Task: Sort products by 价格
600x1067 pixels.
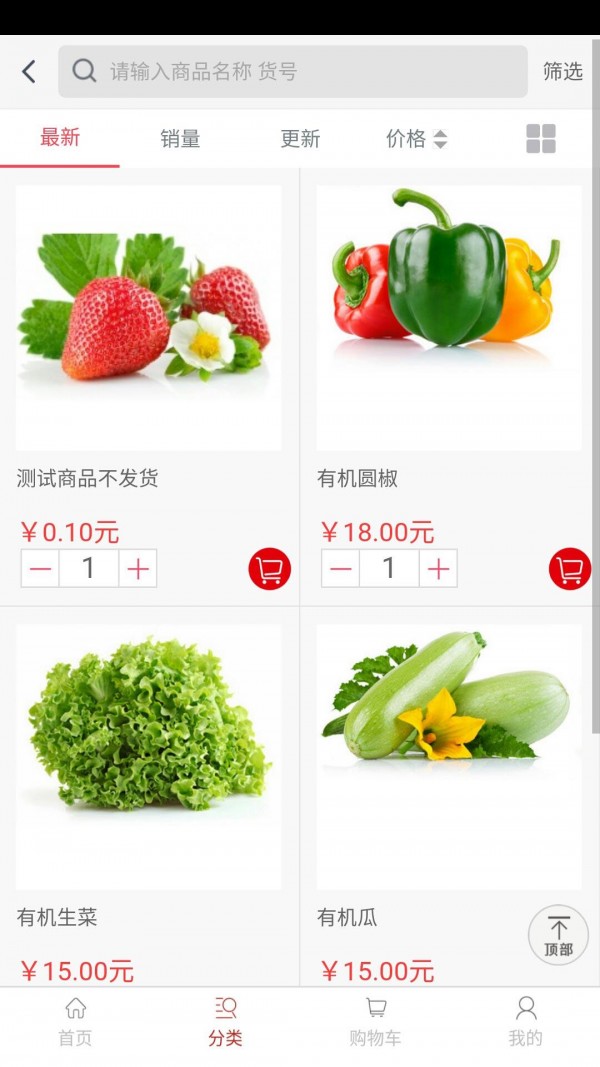Action: pos(416,139)
